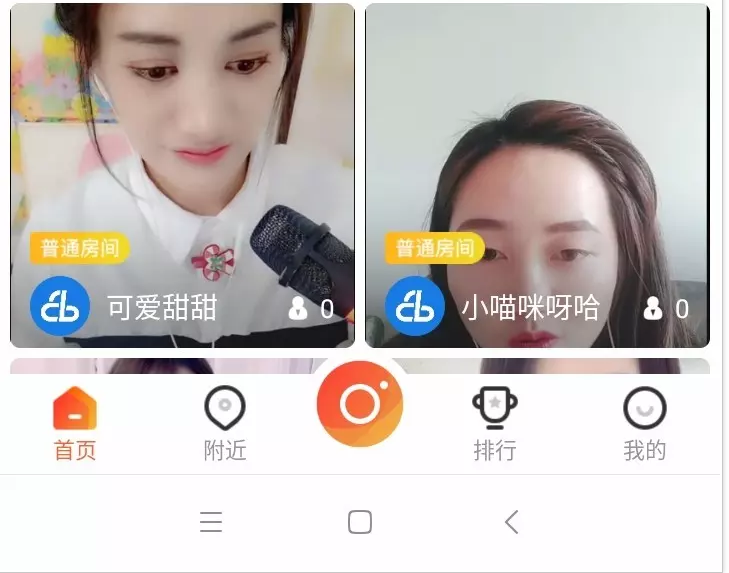729x573 pixels.
Task: Switch to the 附近 tab
Action: tap(225, 424)
